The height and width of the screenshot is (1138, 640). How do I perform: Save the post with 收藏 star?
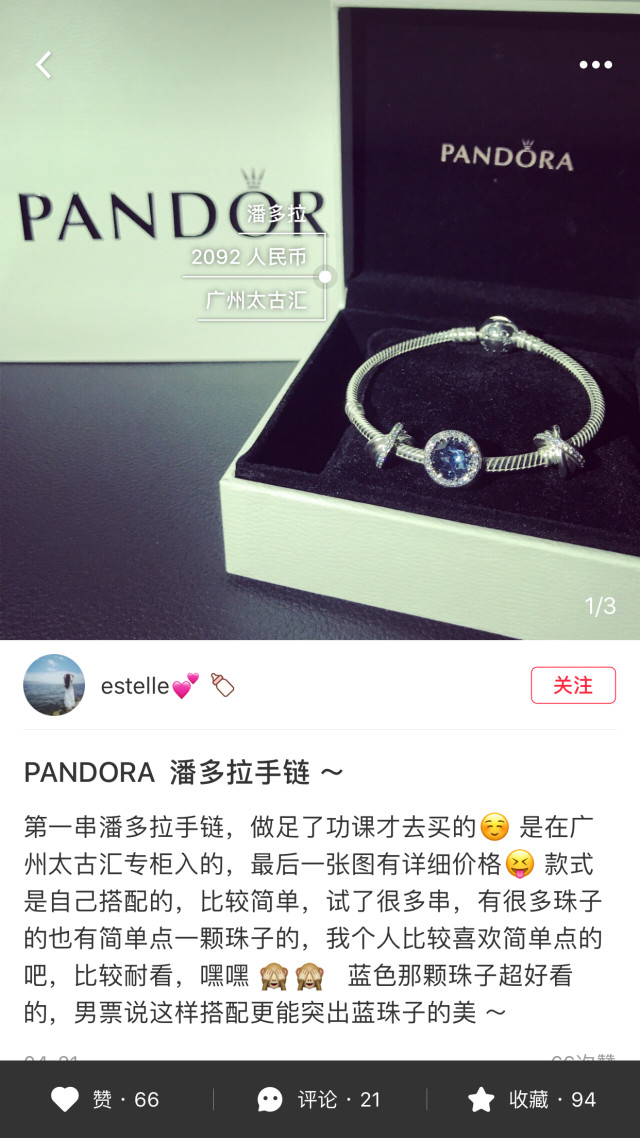coord(532,1099)
